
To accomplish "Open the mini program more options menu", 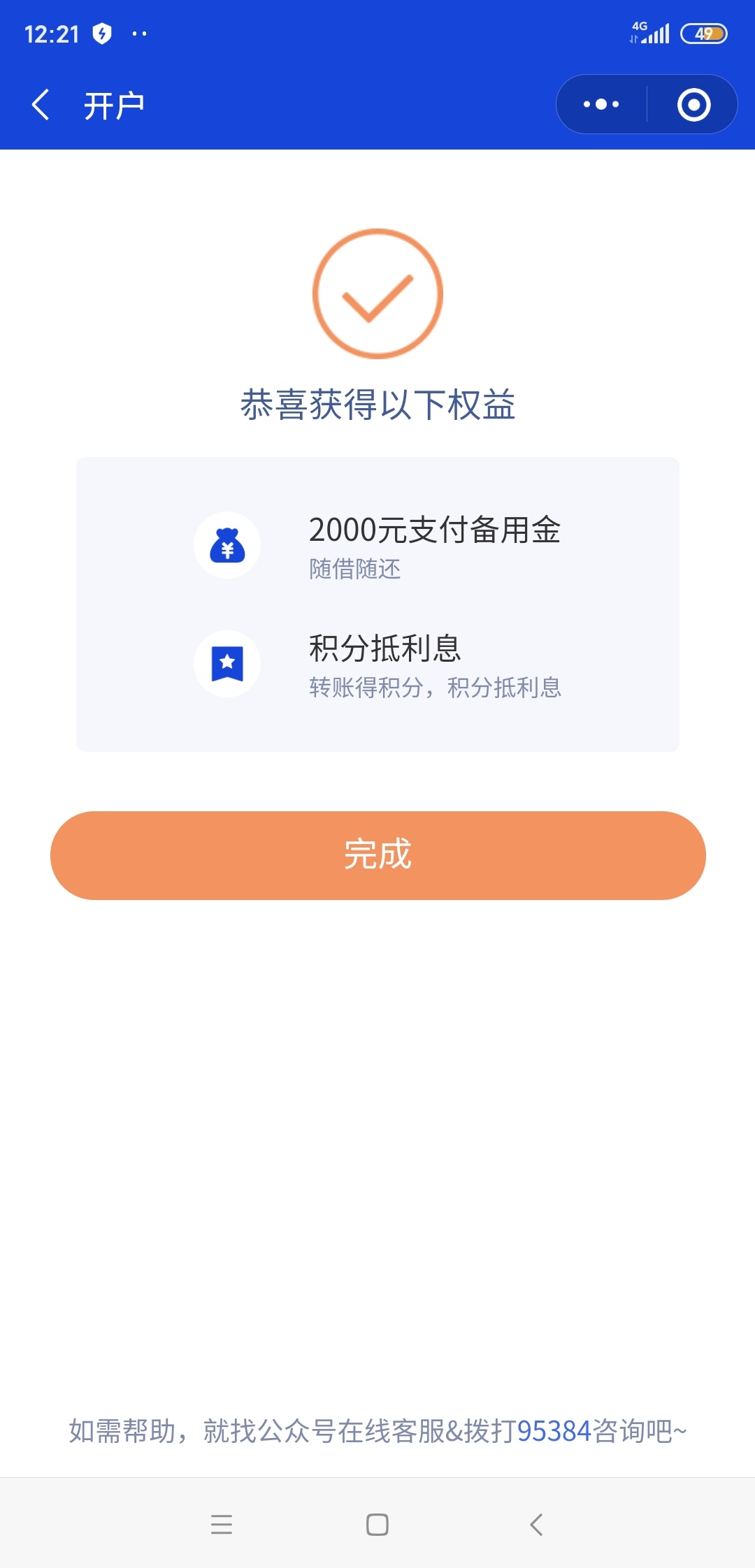I will [601, 105].
